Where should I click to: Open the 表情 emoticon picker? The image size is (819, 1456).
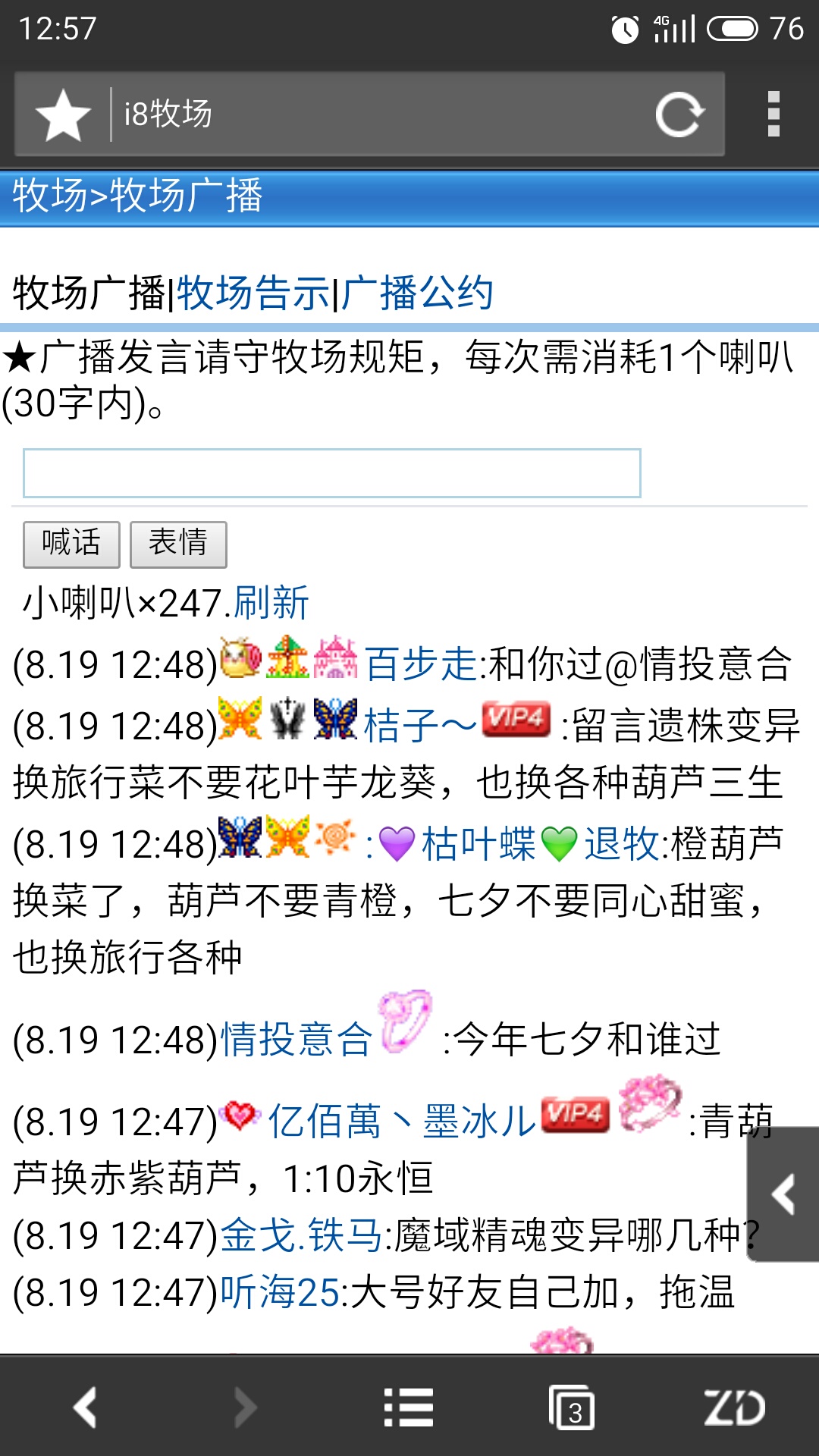pyautogui.click(x=178, y=544)
